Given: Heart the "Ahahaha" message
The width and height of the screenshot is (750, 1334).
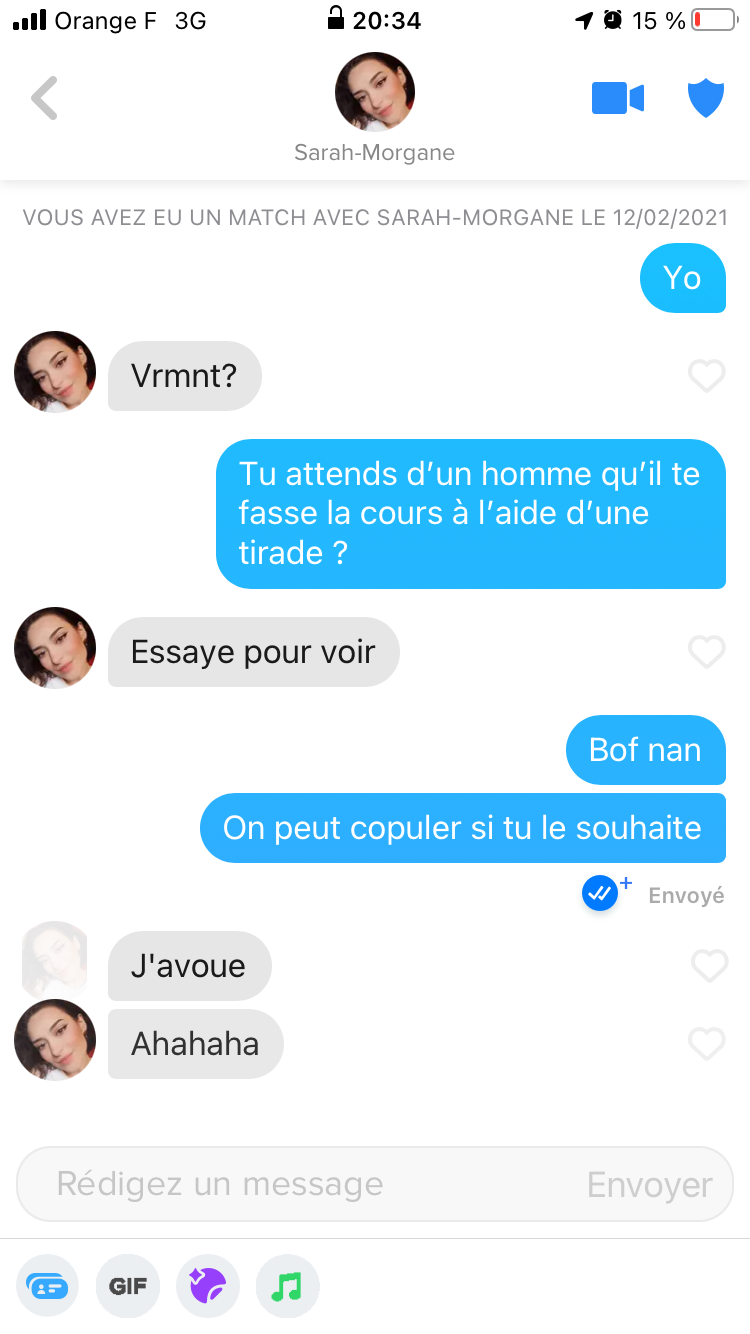Looking at the screenshot, I should pyautogui.click(x=707, y=1044).
